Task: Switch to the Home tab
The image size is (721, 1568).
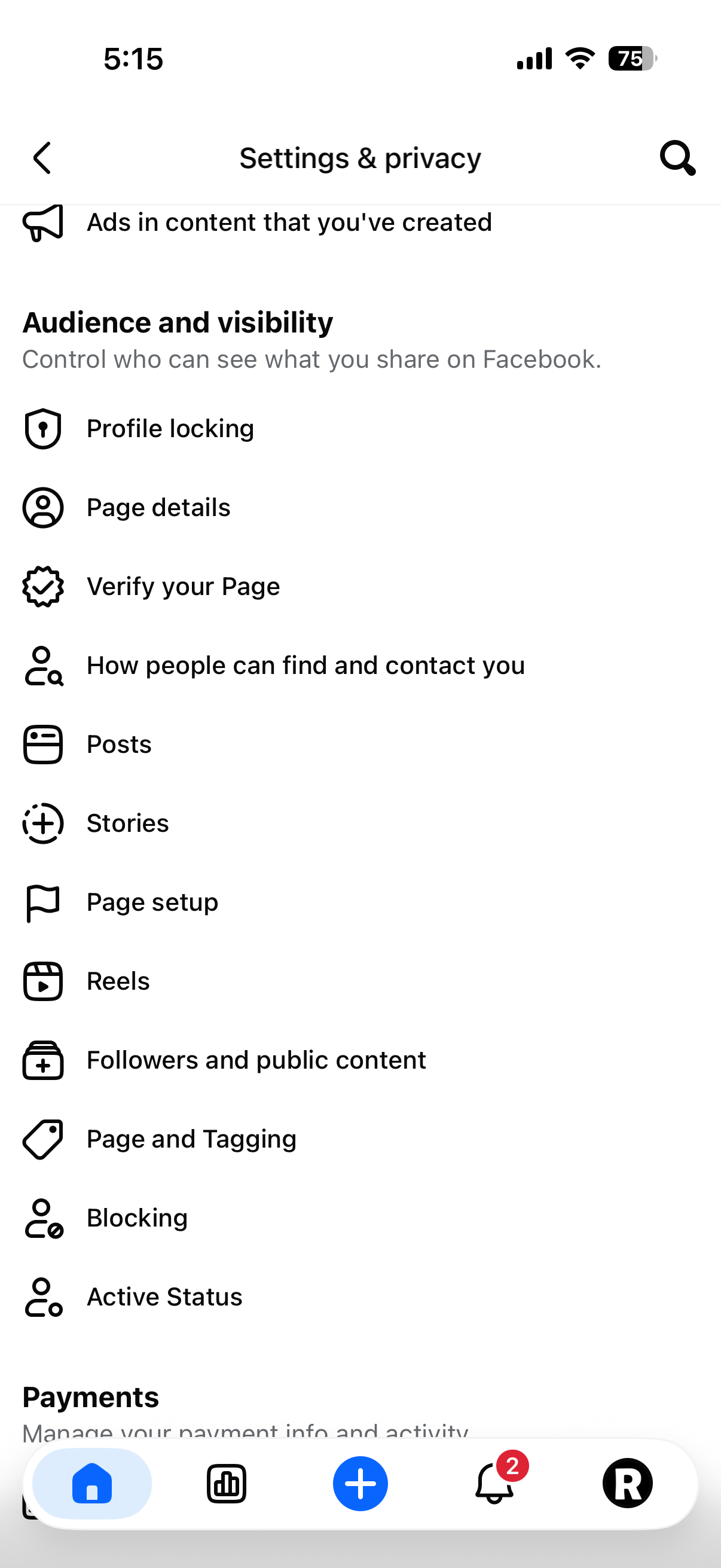Action: point(92,1484)
